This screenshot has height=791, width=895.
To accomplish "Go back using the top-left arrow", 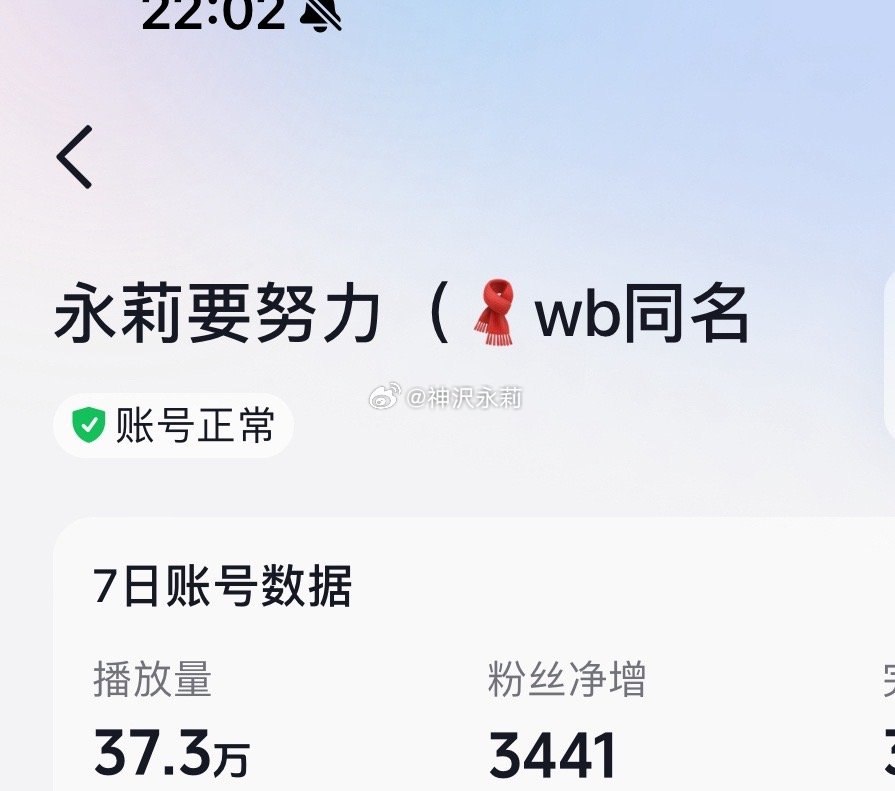I will coord(75,157).
